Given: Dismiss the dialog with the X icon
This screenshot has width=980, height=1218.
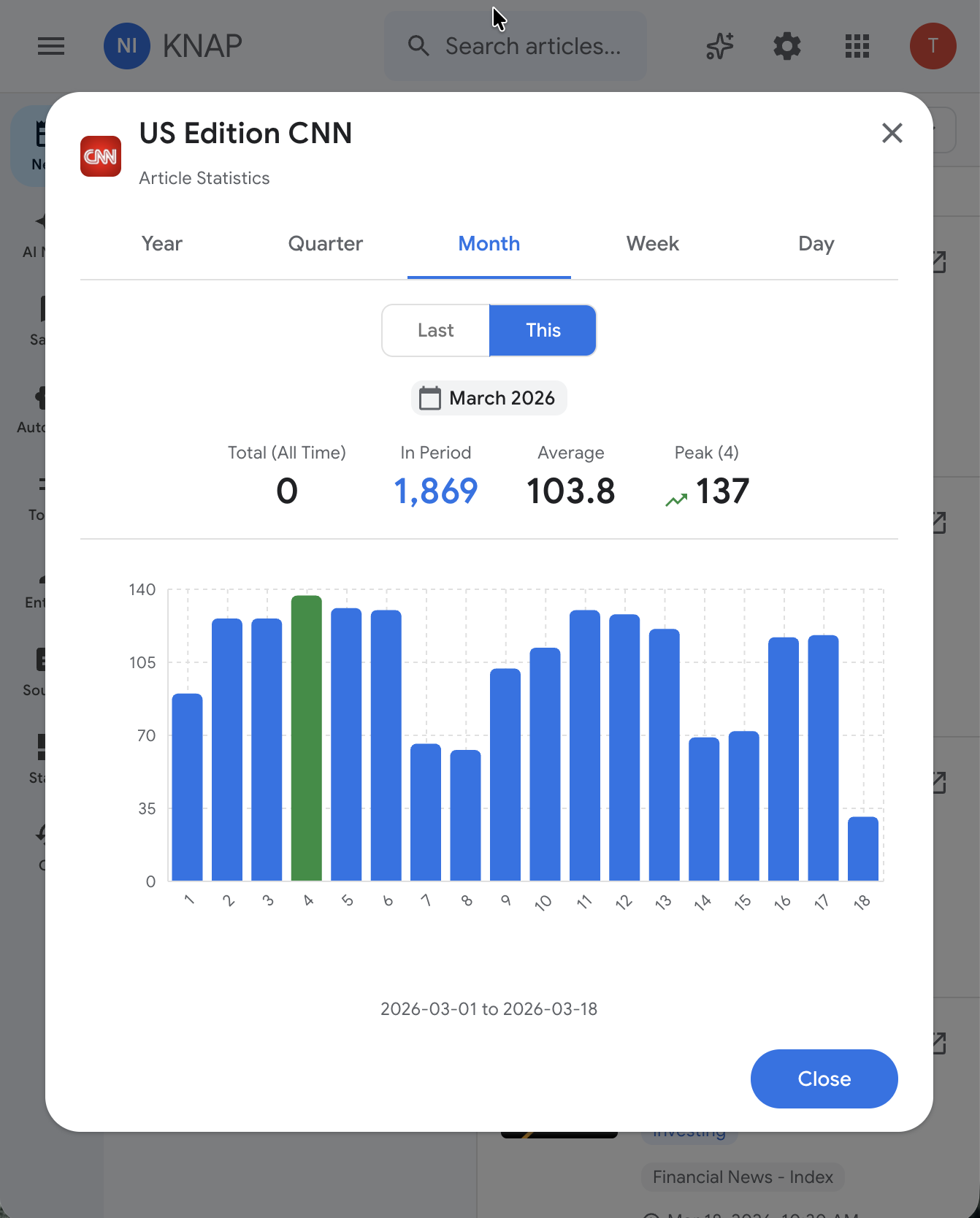Looking at the screenshot, I should (x=892, y=133).
